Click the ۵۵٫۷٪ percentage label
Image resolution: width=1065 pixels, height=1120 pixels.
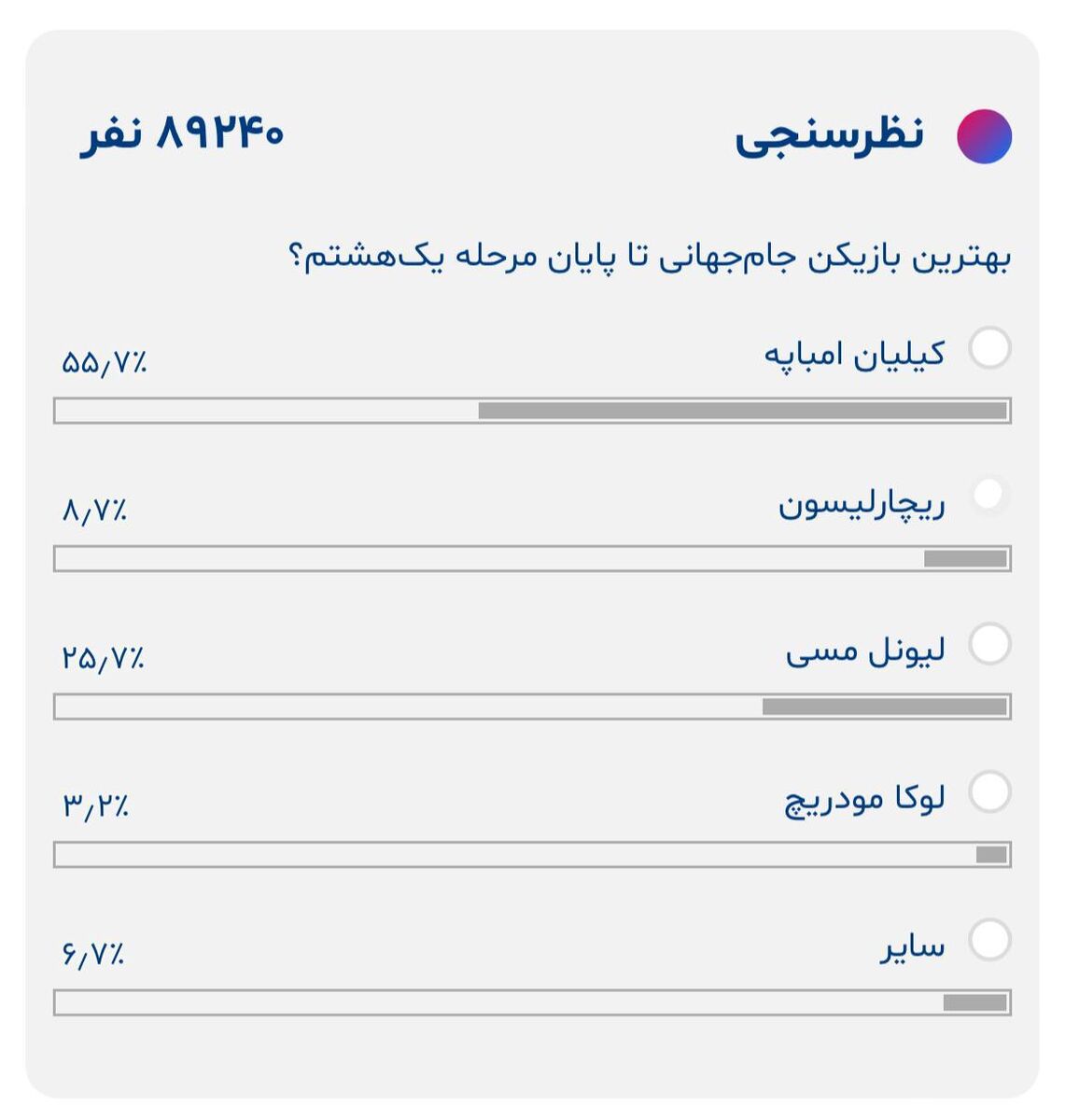[105, 362]
